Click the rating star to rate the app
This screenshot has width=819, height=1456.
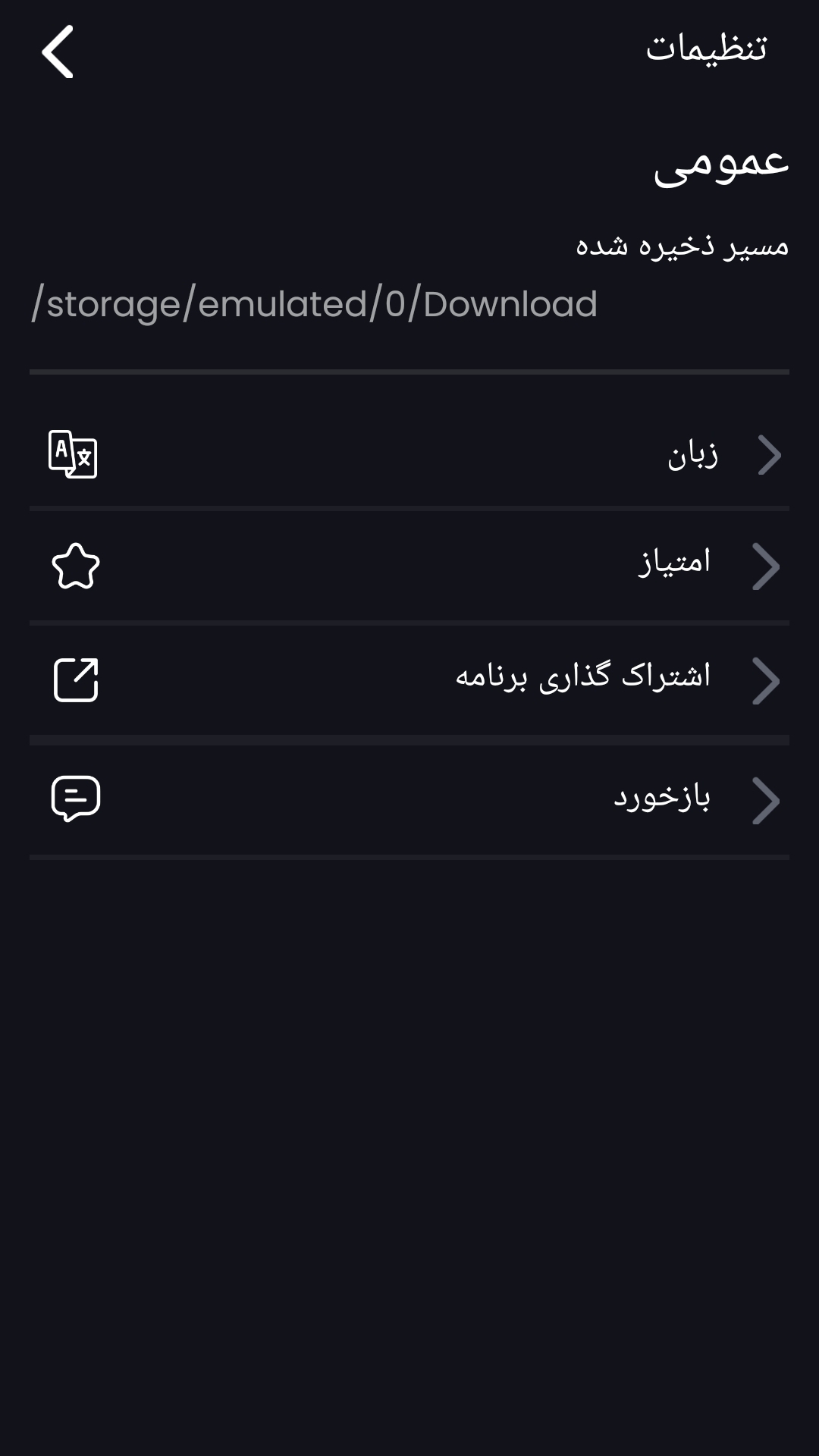[76, 567]
